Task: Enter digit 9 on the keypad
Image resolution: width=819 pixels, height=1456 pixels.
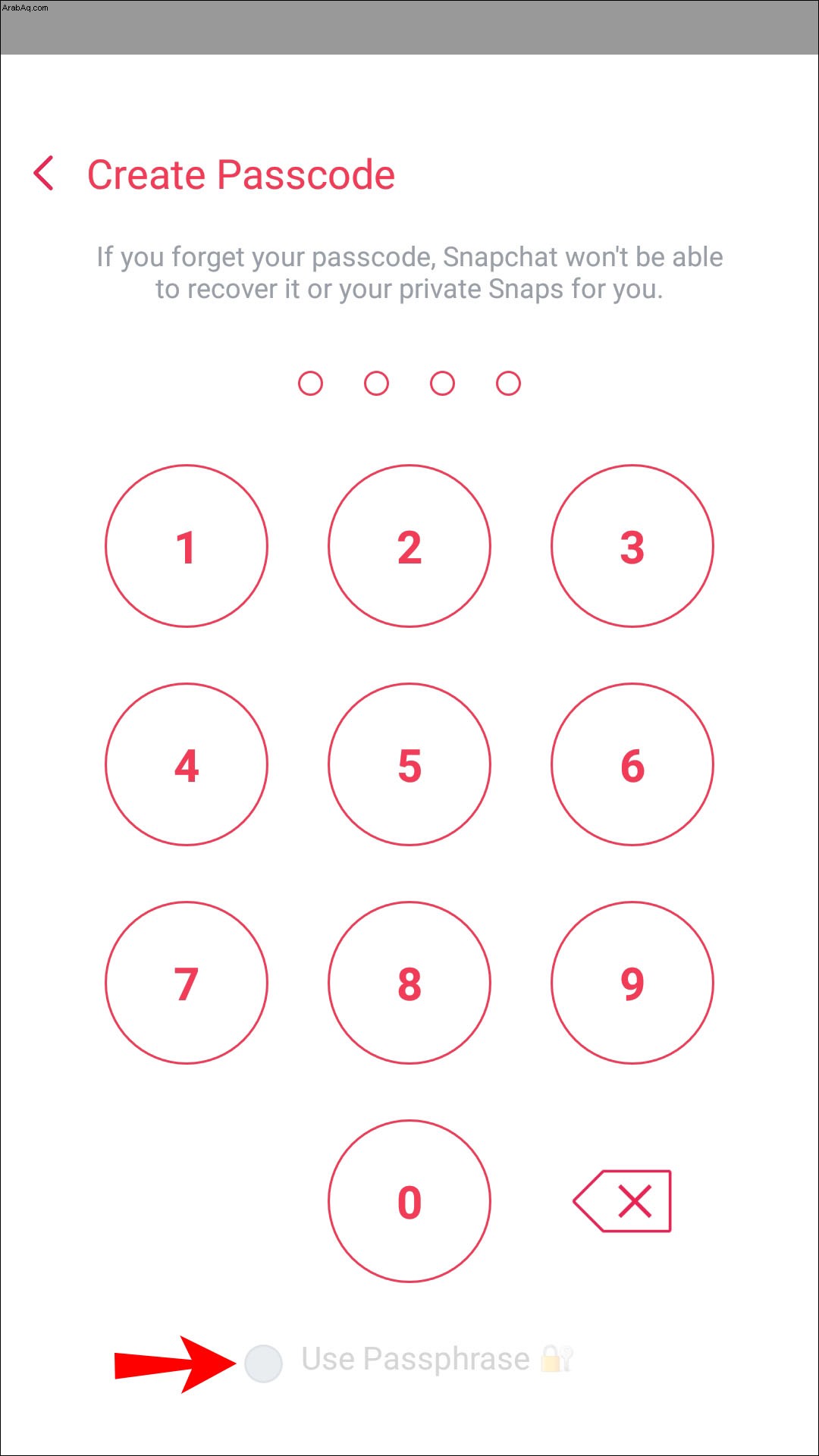Action: [x=632, y=983]
